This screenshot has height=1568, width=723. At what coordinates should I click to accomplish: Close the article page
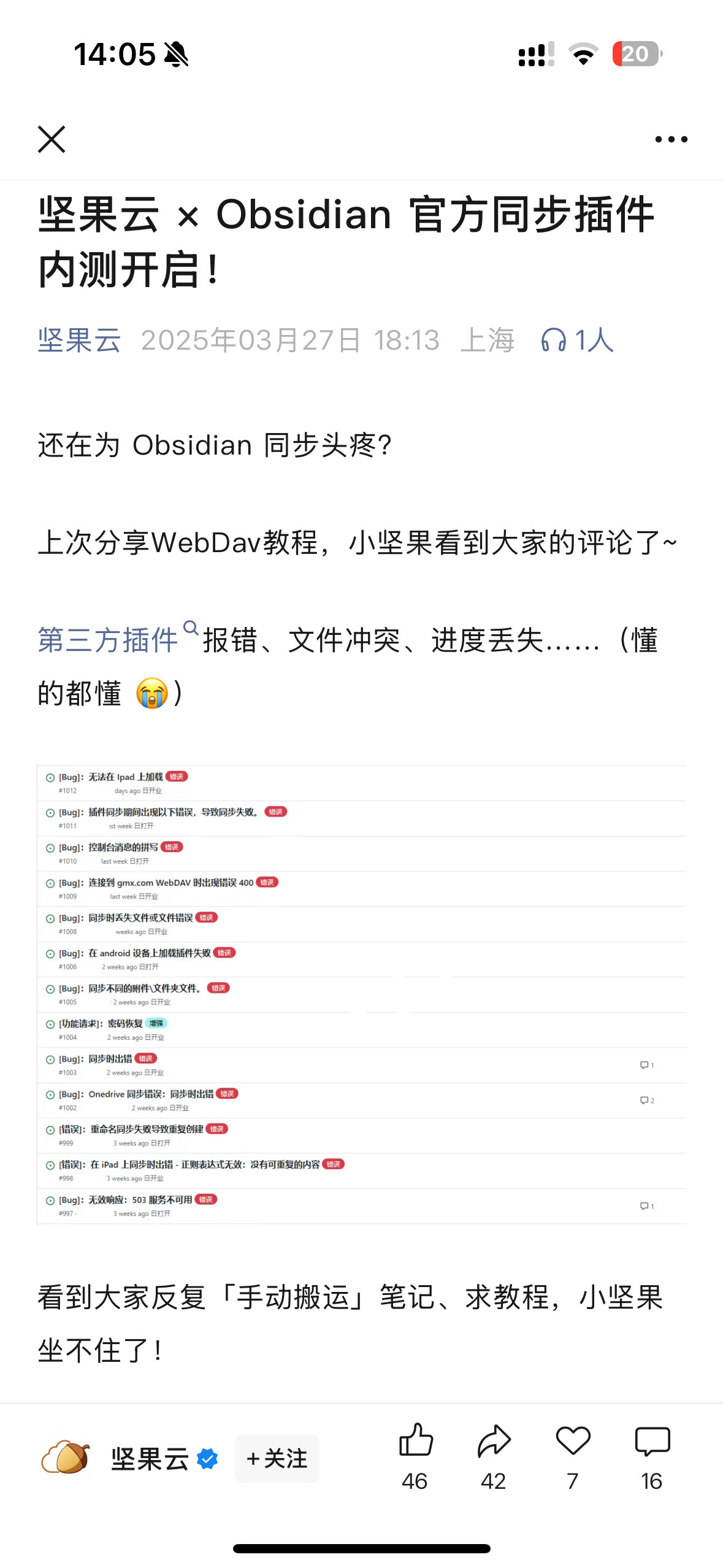coord(52,139)
